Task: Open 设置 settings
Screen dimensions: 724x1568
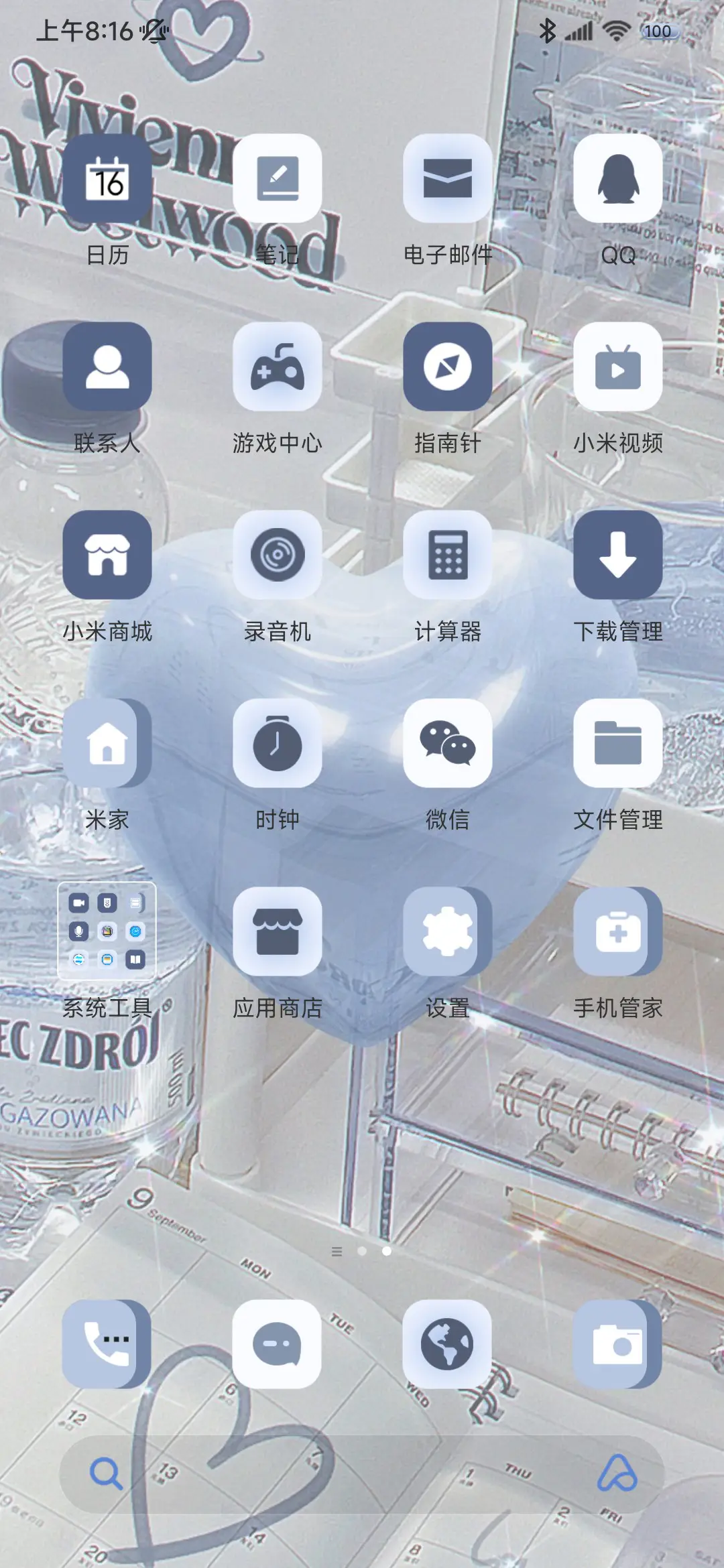Action: click(x=448, y=931)
